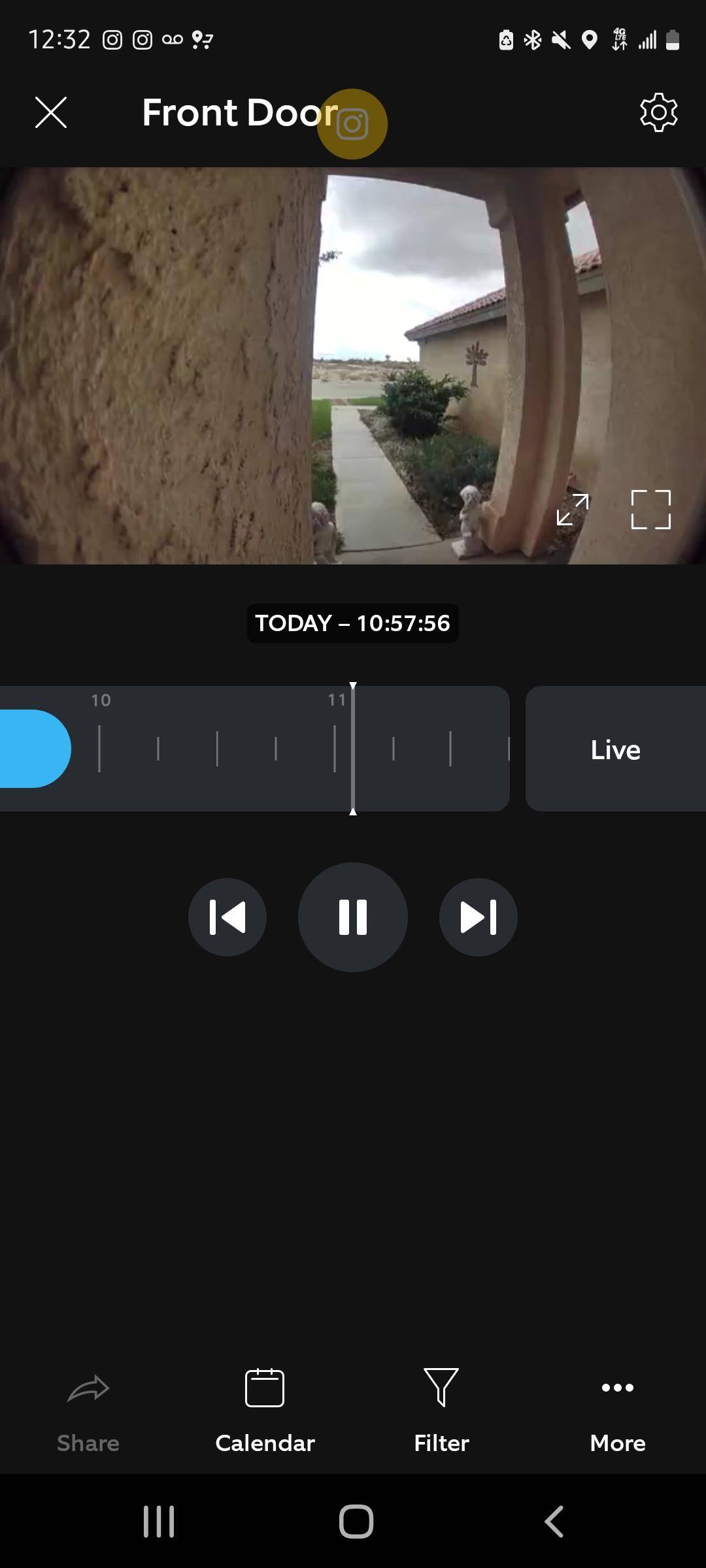This screenshot has height=1568, width=706.
Task: Open the device settings gear
Action: coord(658,112)
